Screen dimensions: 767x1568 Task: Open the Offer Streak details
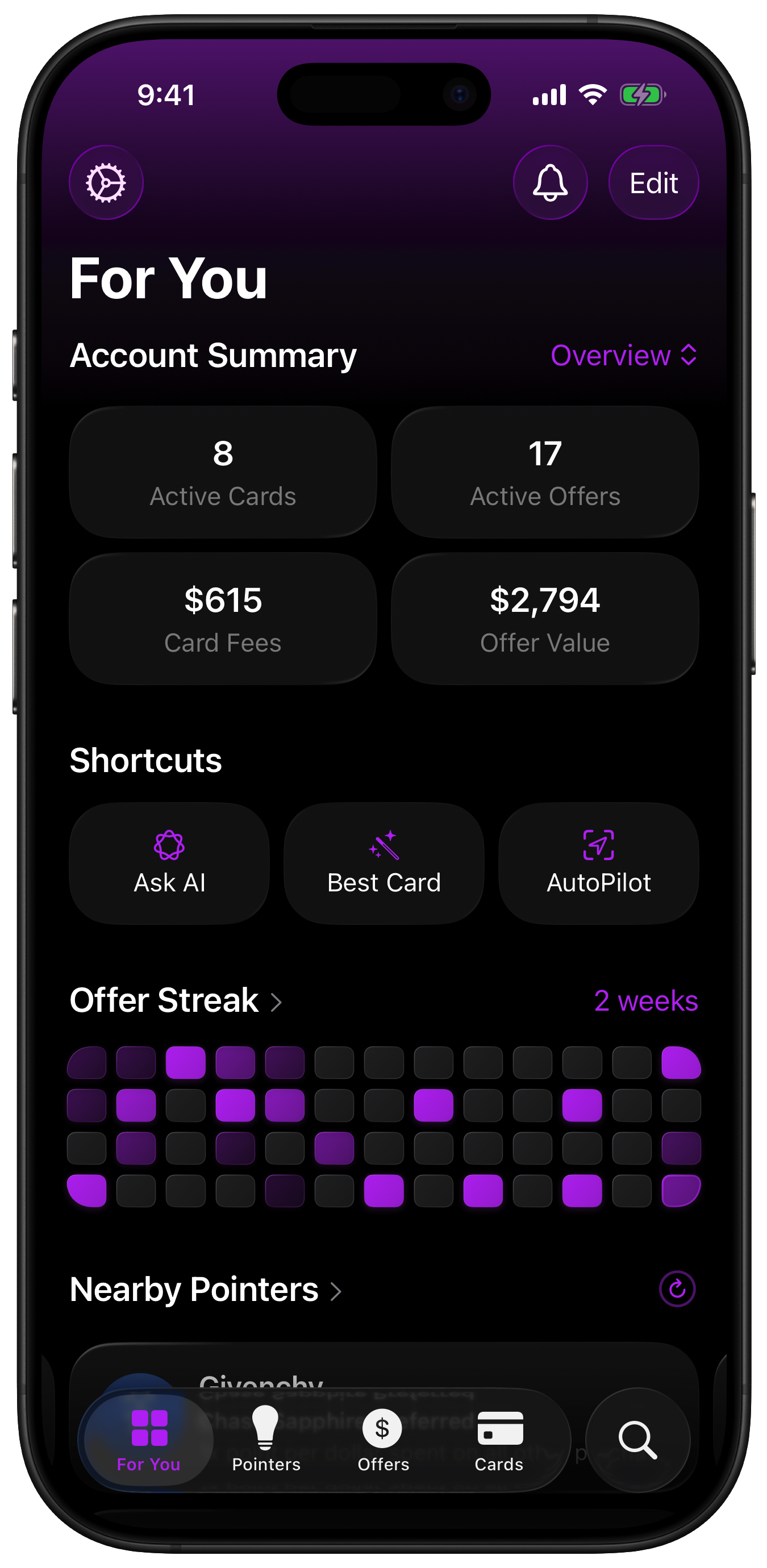tap(176, 1000)
